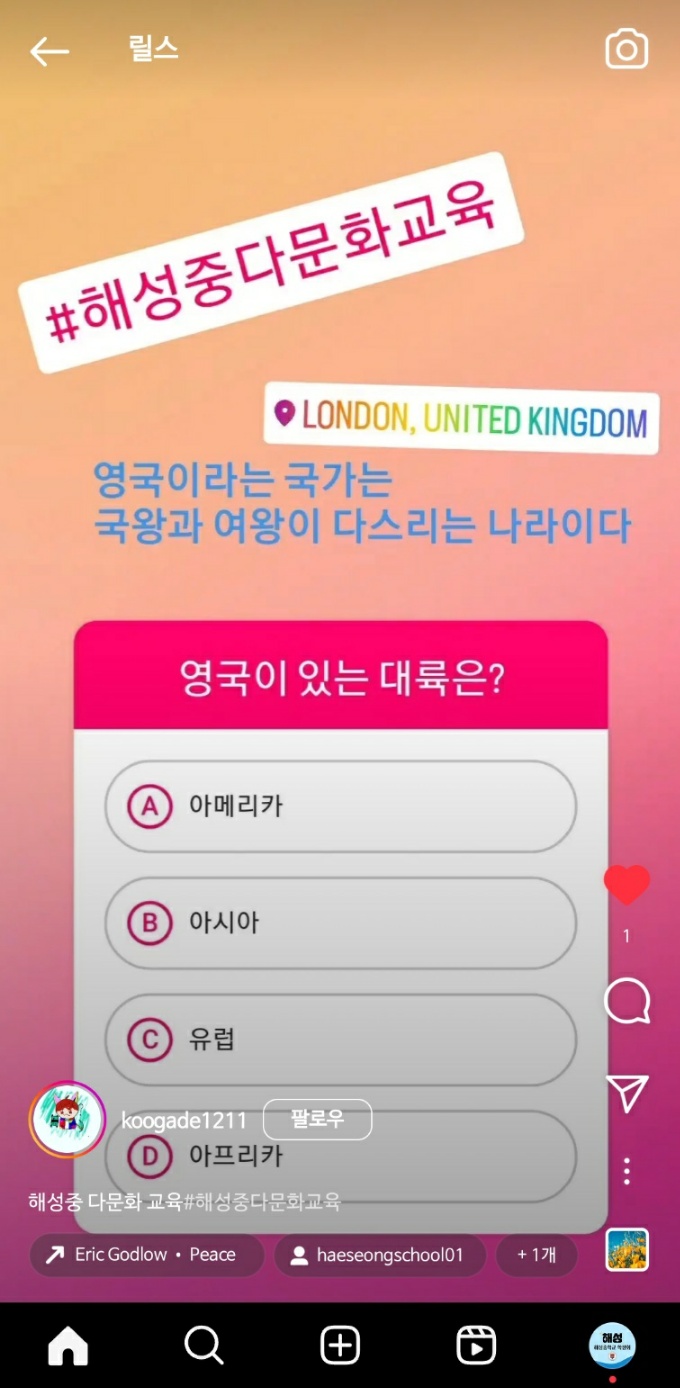This screenshot has height=1388, width=680.
Task: Show the +1개 additional tagged item
Action: point(536,1255)
